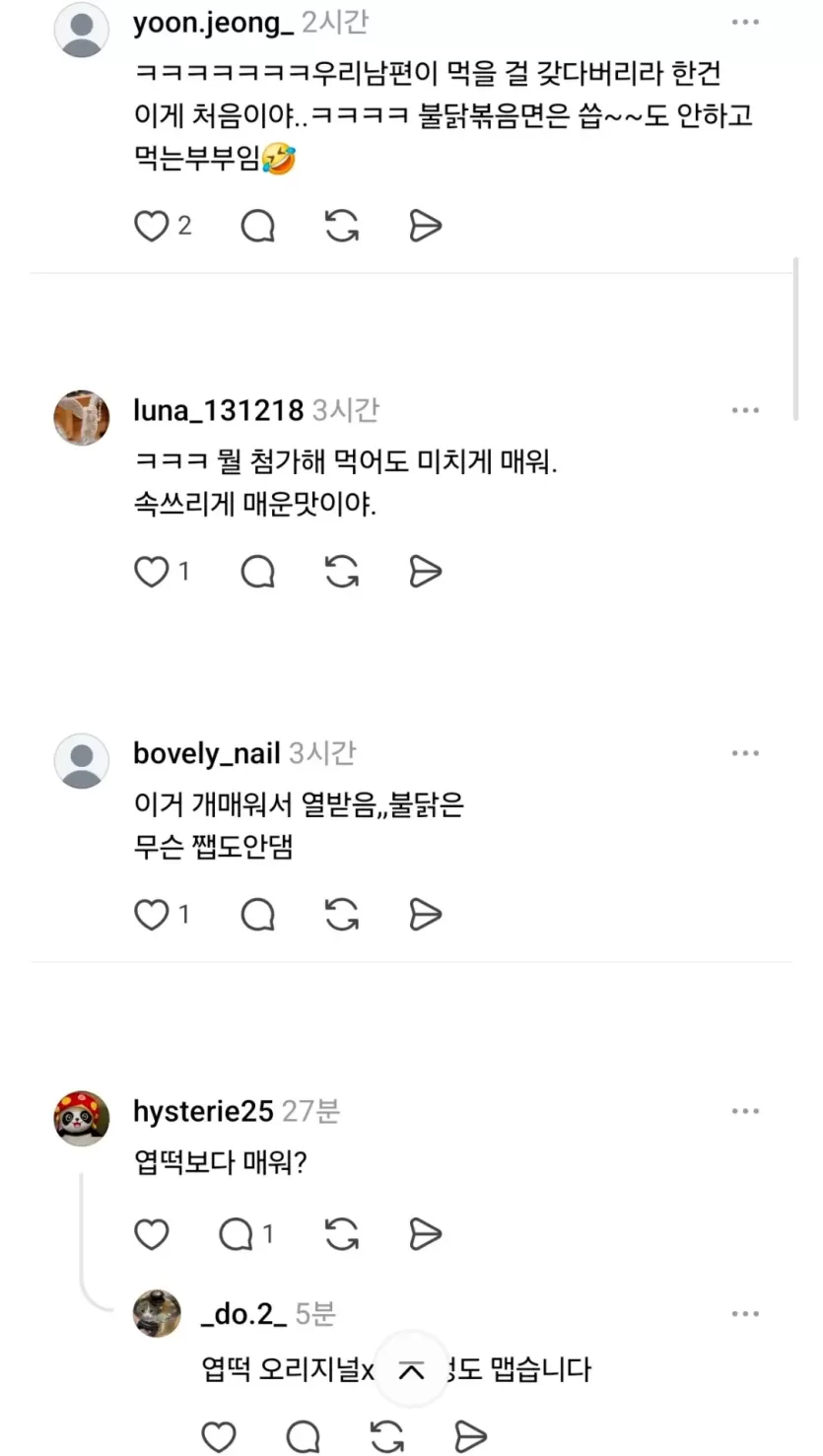Open more options for luna_131218's comment
823x1456 pixels.
pyautogui.click(x=745, y=410)
